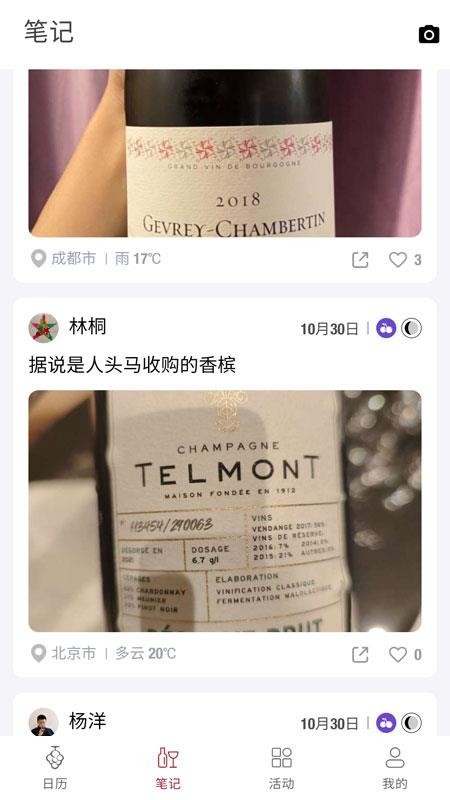
Task: Open the Telmont champagne photo
Action: click(x=224, y=511)
